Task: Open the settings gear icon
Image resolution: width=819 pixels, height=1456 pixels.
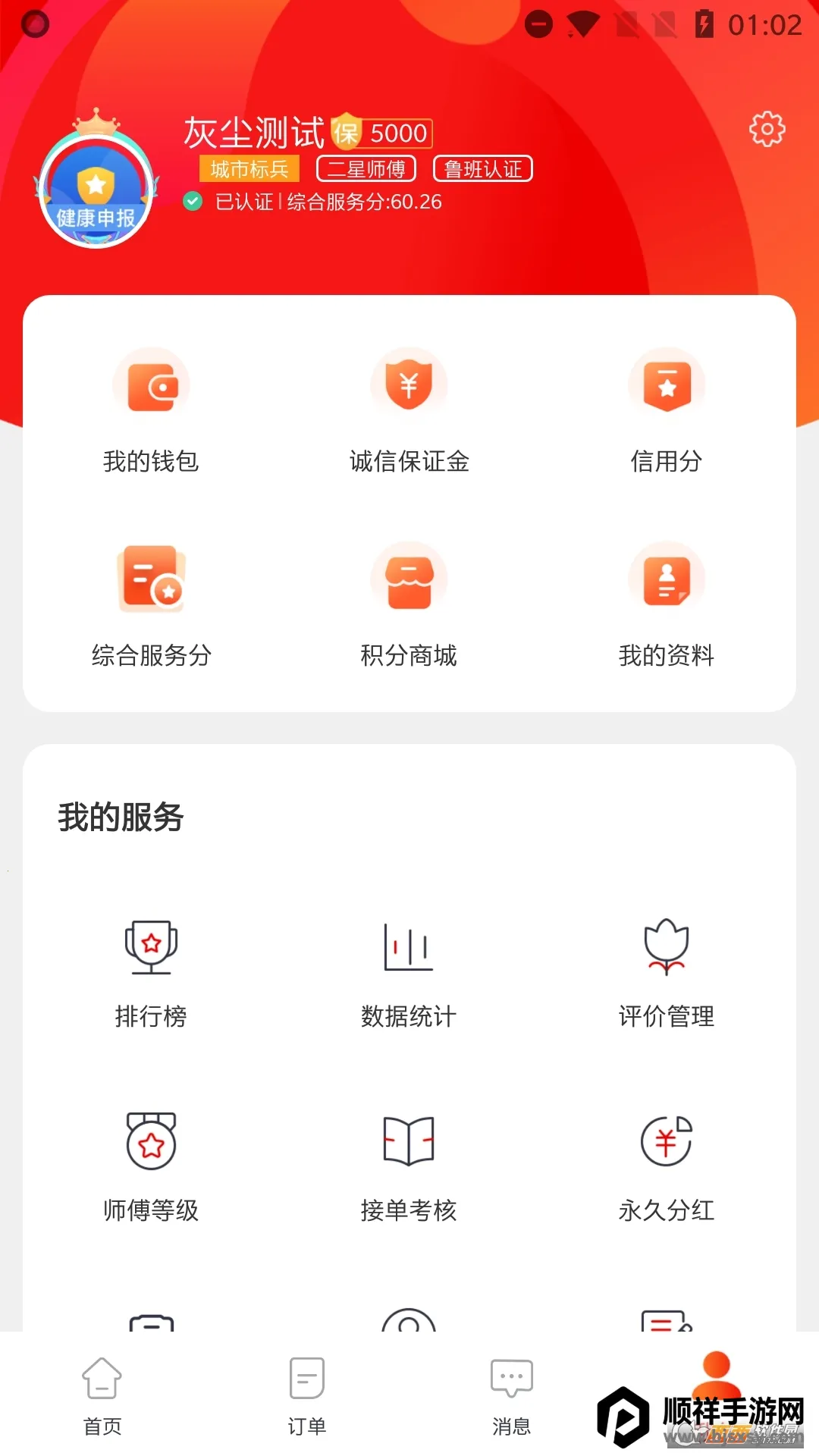Action: pyautogui.click(x=767, y=129)
